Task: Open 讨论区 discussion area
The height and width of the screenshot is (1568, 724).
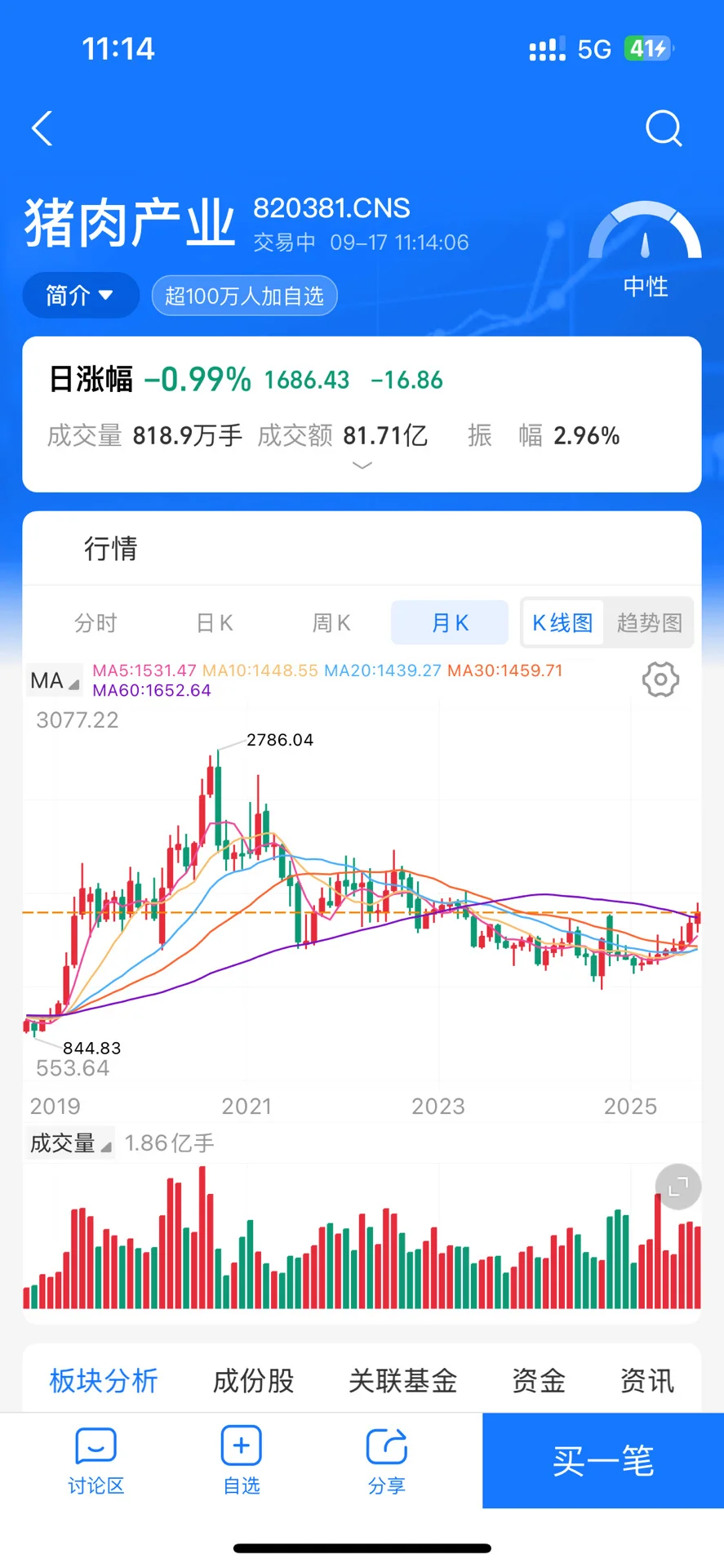Action: (x=95, y=1461)
